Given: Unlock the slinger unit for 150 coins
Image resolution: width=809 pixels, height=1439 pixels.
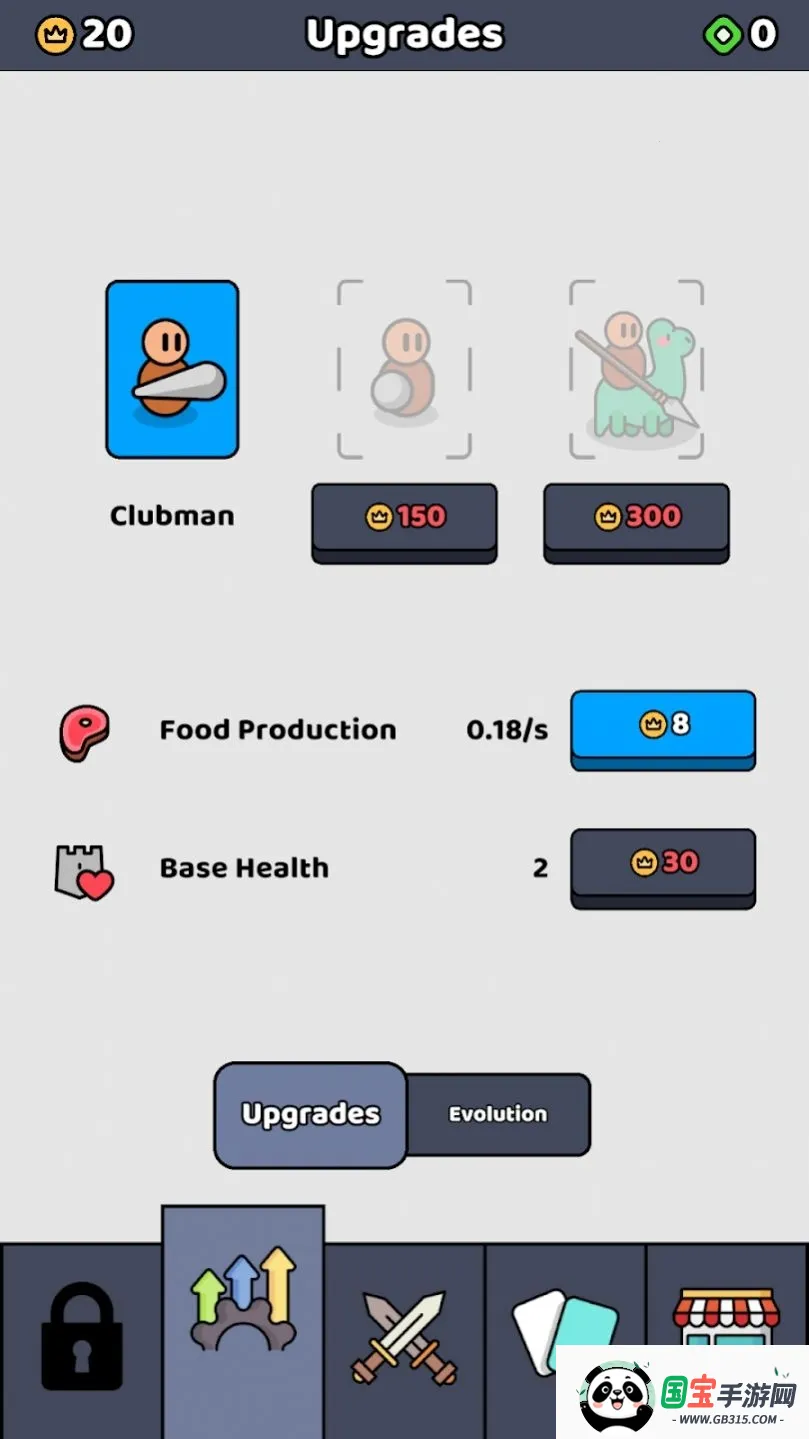Looking at the screenshot, I should 404,518.
